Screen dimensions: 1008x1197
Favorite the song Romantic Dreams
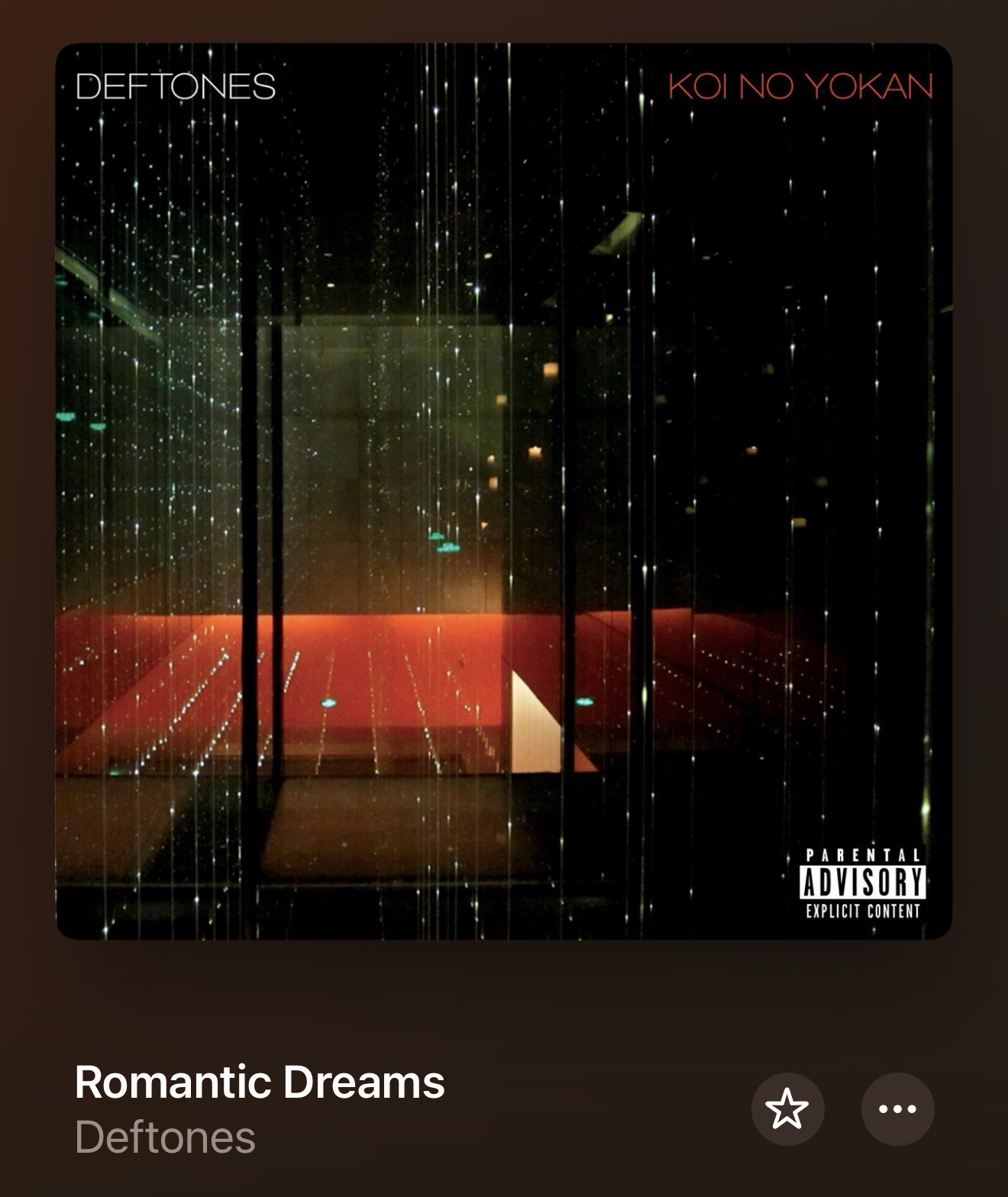point(787,1109)
